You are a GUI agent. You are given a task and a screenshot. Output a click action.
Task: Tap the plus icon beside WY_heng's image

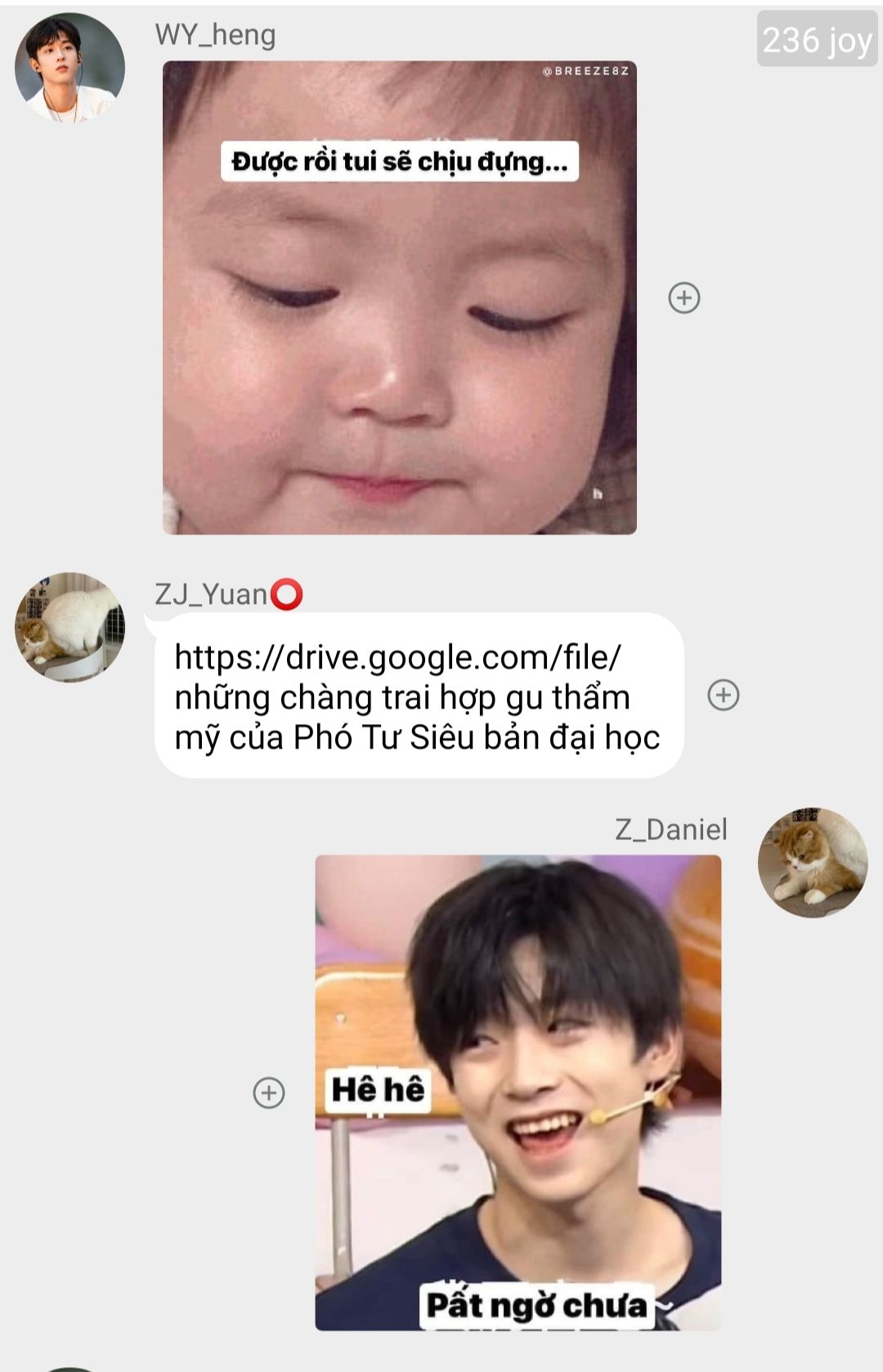pos(684,298)
